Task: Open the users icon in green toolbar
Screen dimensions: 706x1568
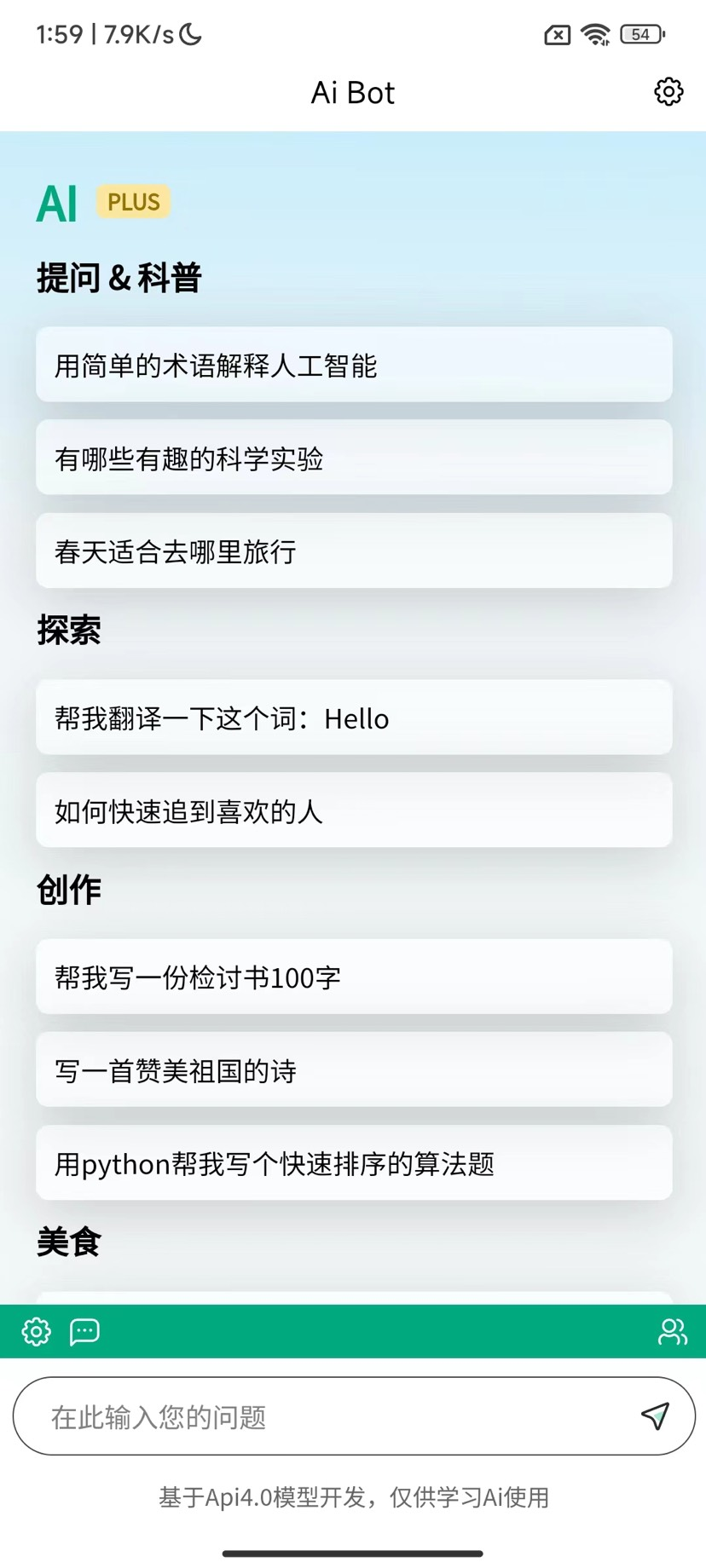Action: coord(672,1331)
